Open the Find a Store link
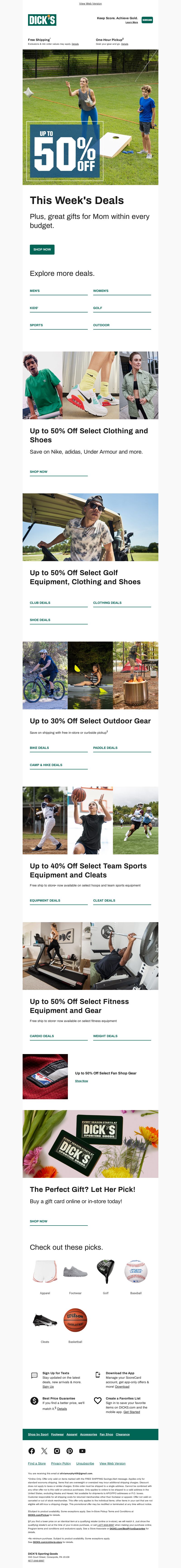181x1568 pixels. (37, 1463)
